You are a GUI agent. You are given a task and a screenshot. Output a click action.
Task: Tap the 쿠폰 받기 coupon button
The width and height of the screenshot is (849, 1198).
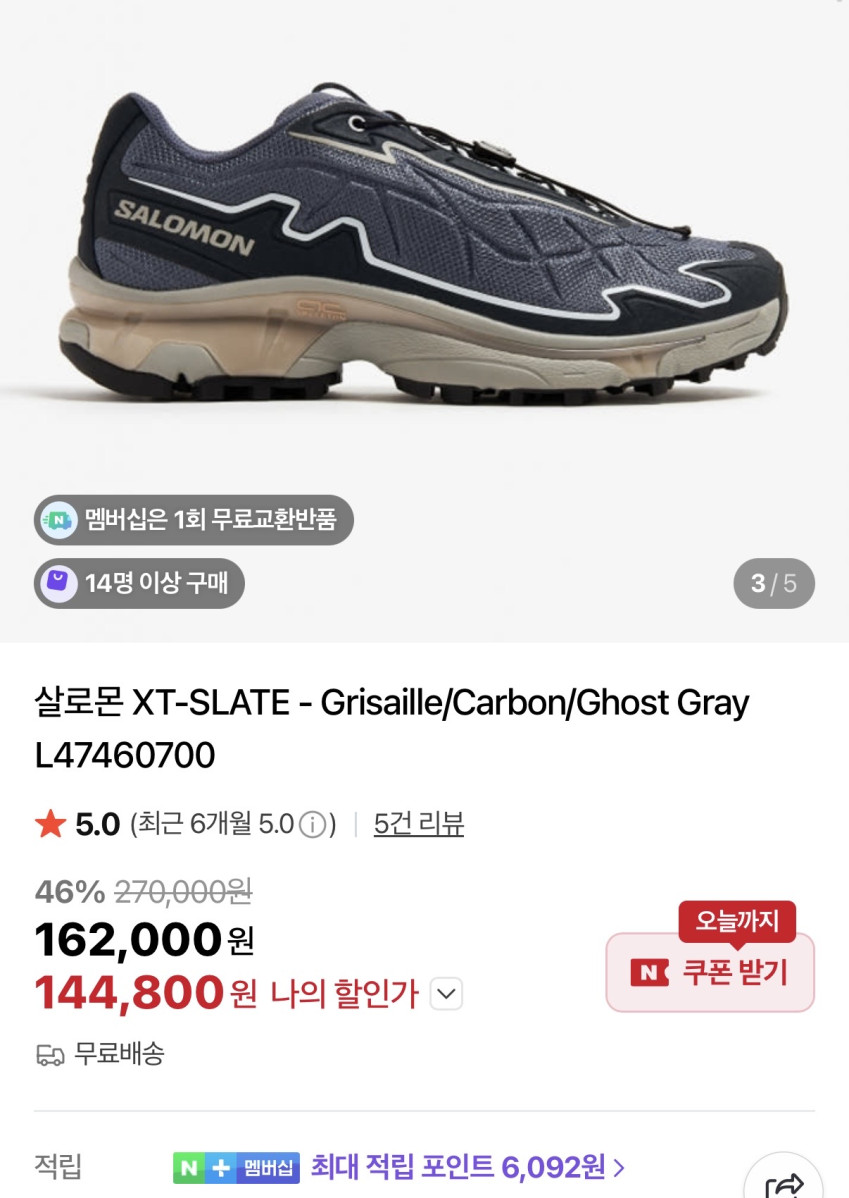coord(710,972)
